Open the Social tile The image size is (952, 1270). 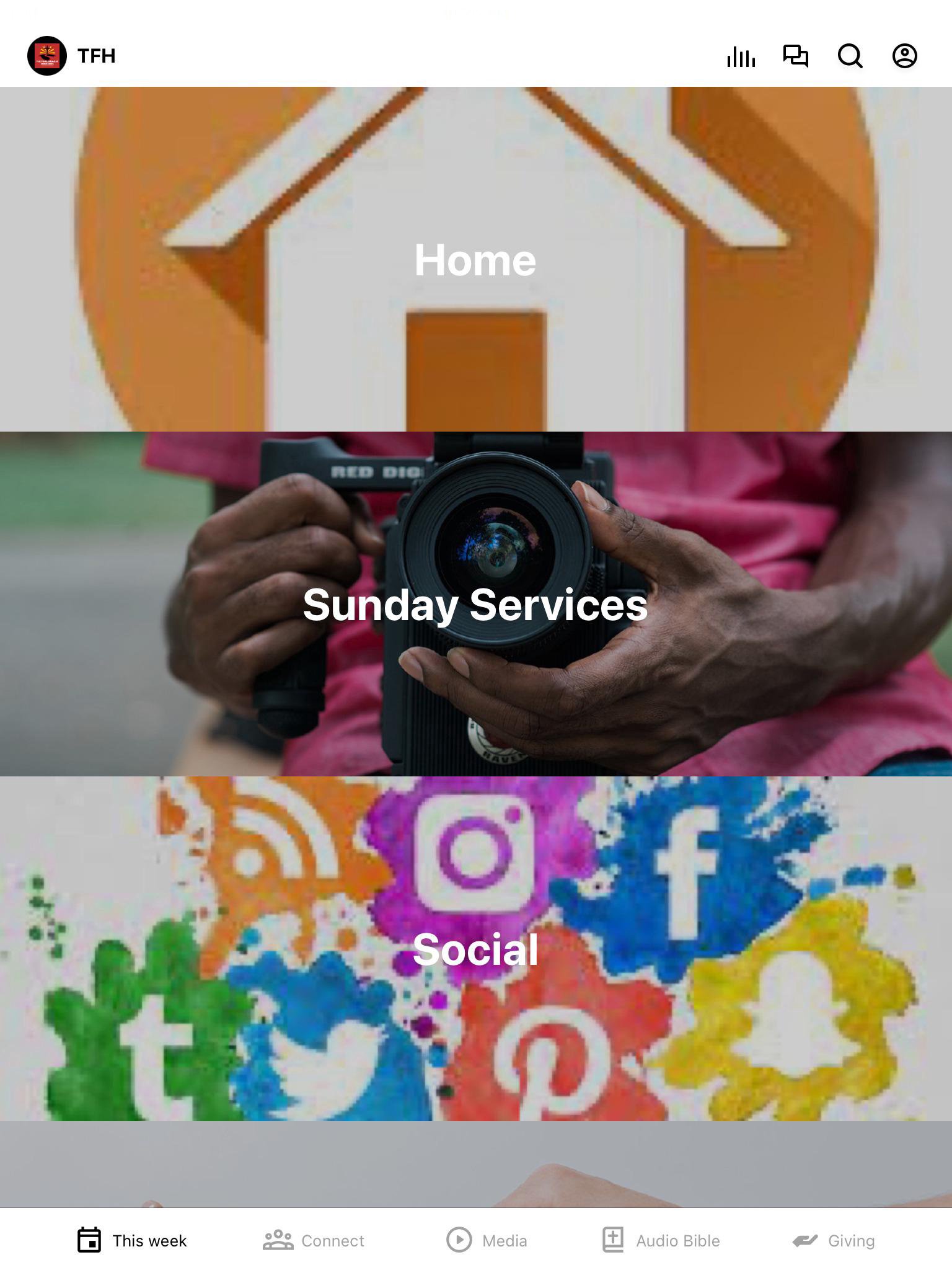475,949
